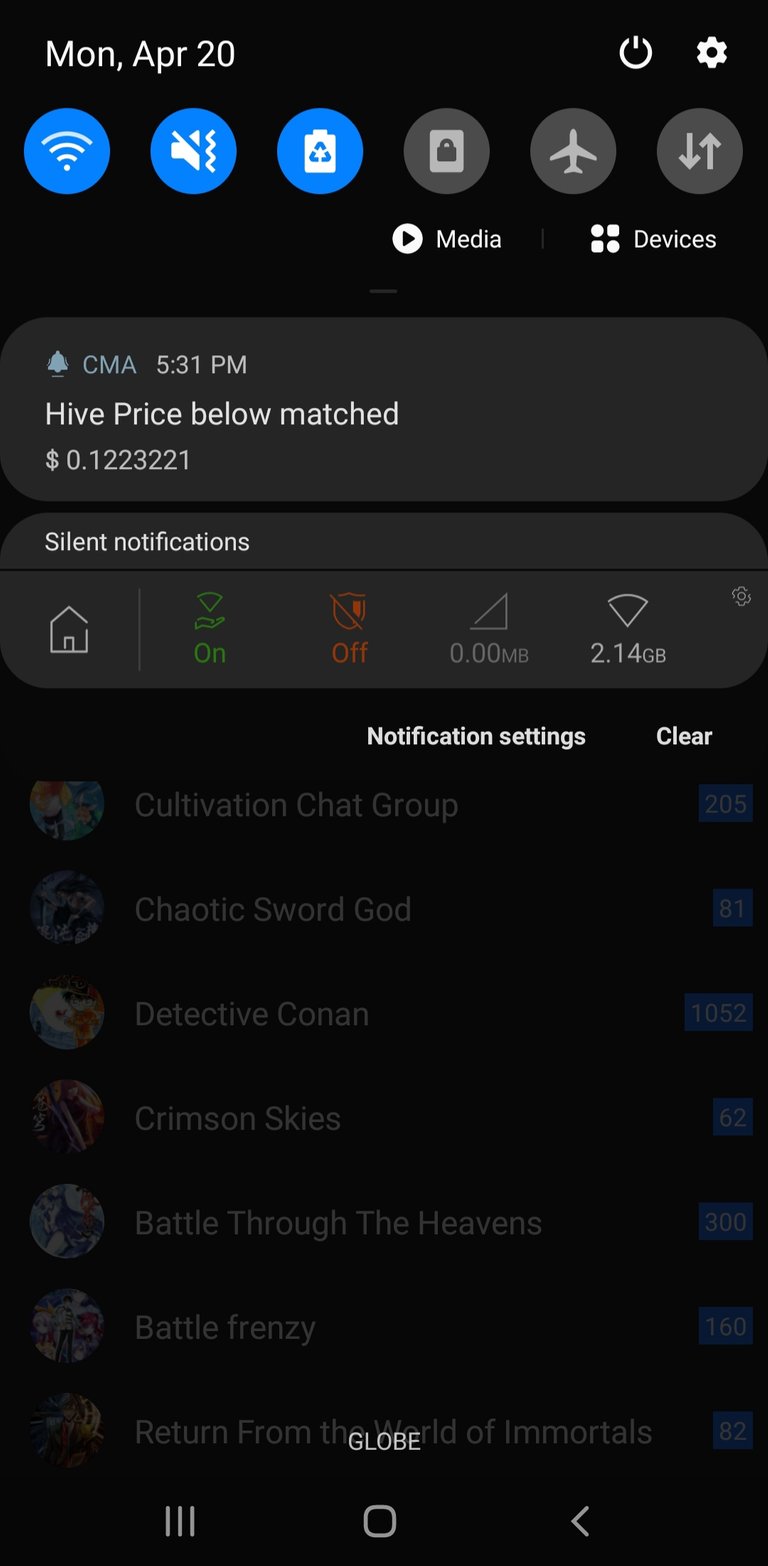Tap the power button icon at the top
This screenshot has width=768, height=1566.
[x=635, y=52]
